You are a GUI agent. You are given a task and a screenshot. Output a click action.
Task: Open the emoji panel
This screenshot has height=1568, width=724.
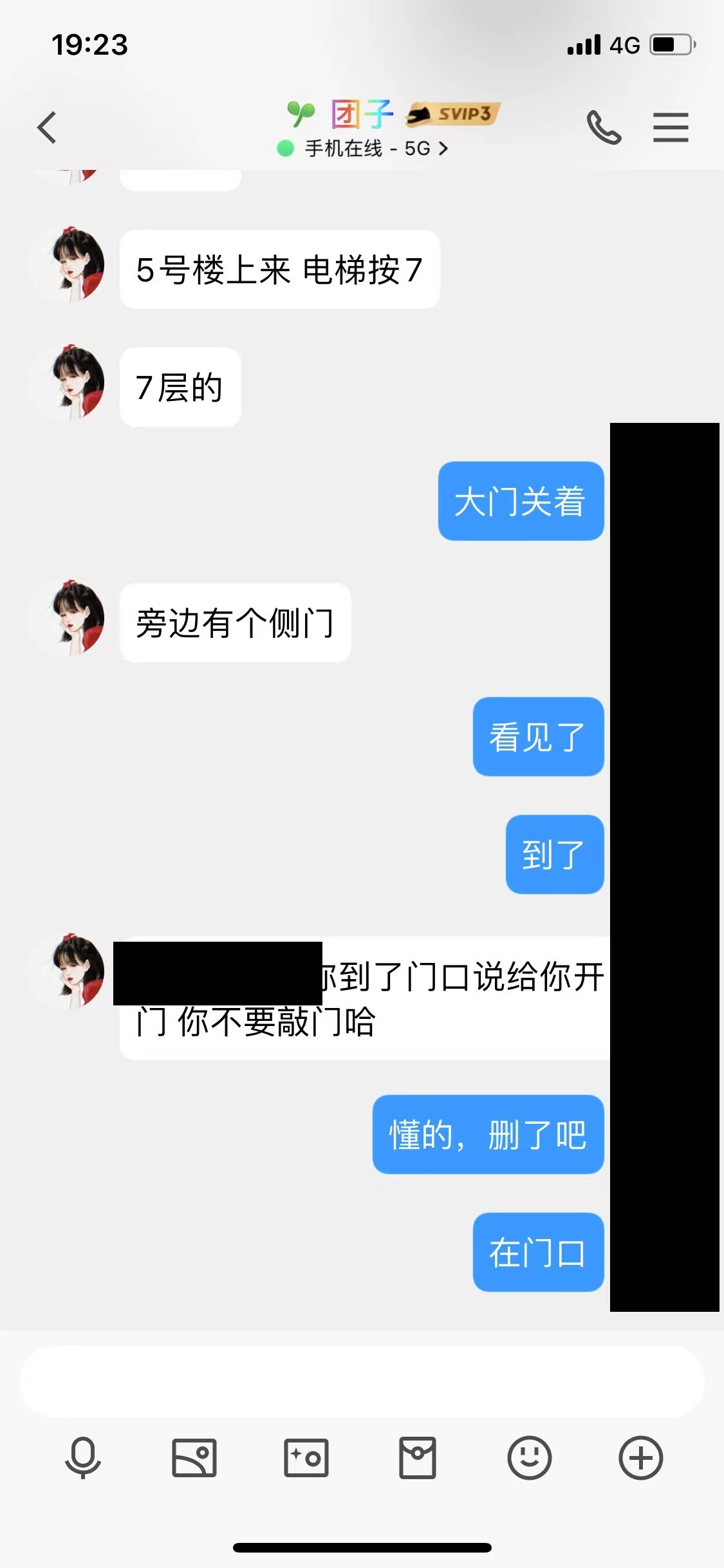(529, 1457)
